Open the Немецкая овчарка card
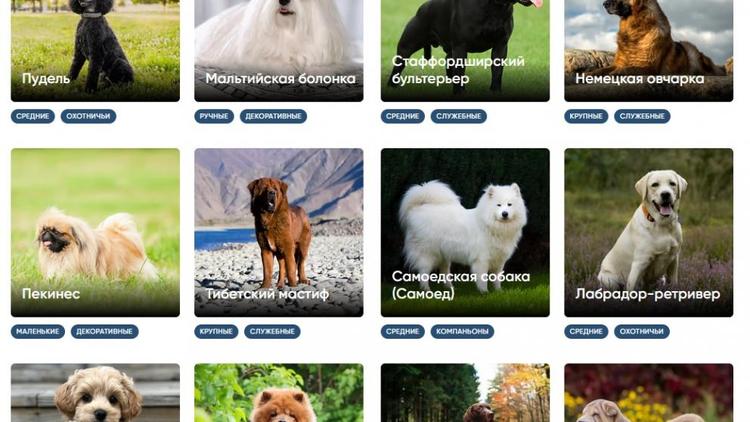Viewport: 750px width, 422px height. pos(648,48)
